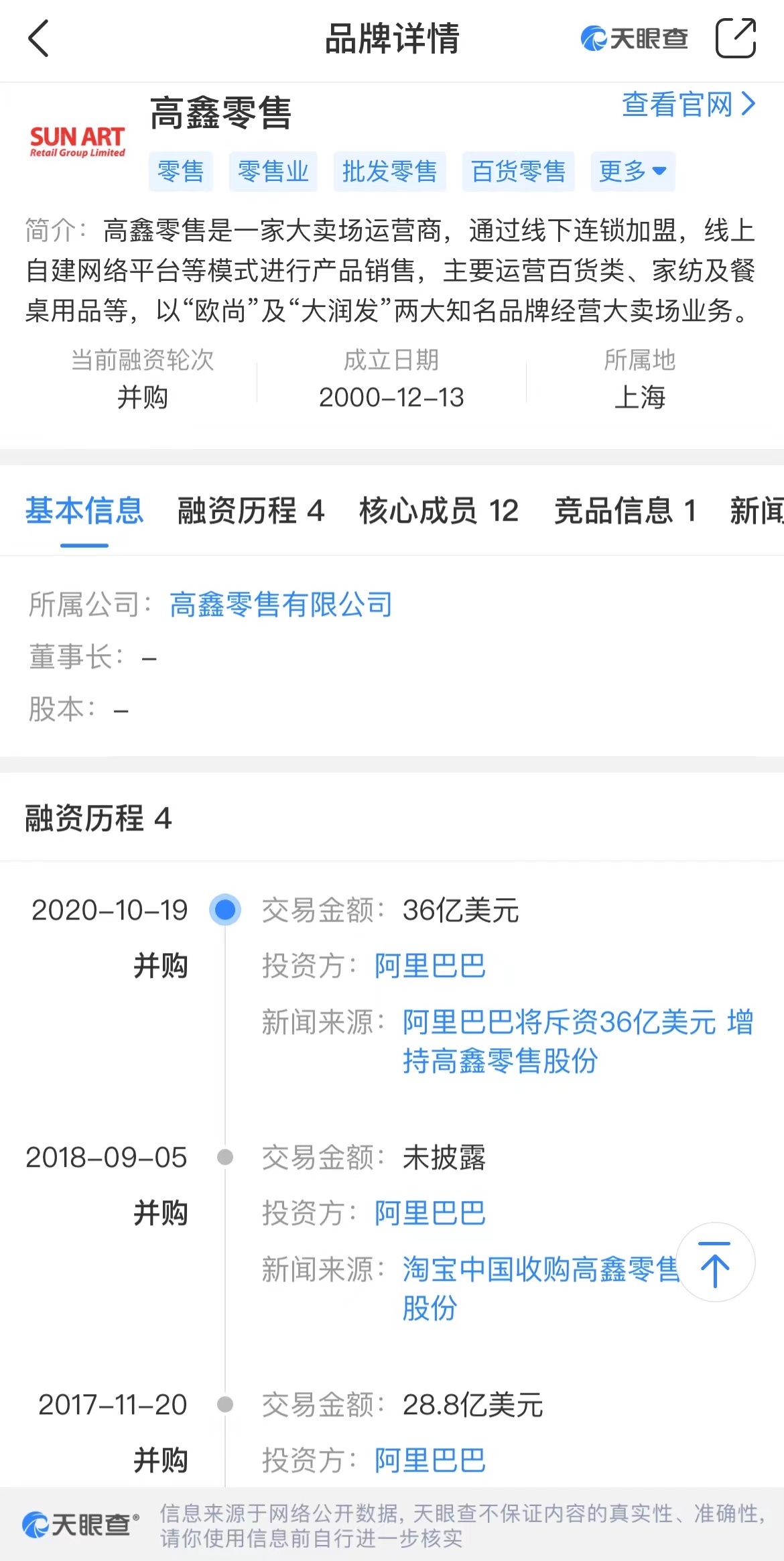784x1561 pixels.
Task: Switch to the 基本信息 tab
Action: pos(84,511)
